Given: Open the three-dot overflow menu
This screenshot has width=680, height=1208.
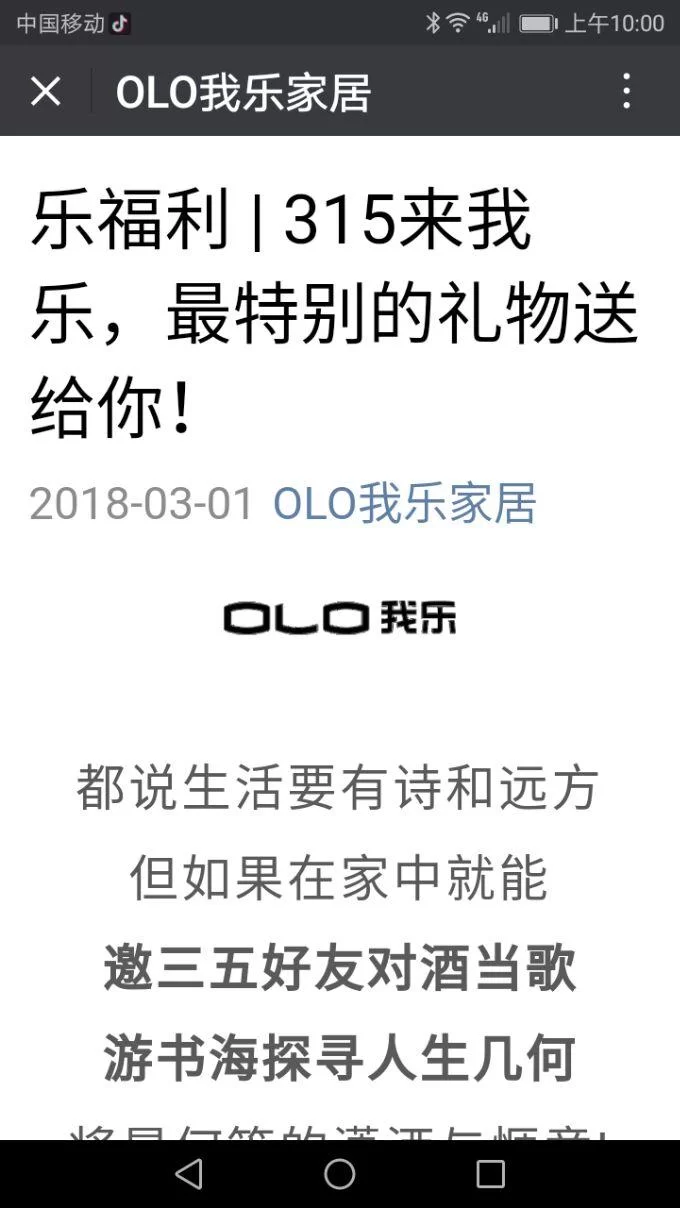Looking at the screenshot, I should 627,91.
